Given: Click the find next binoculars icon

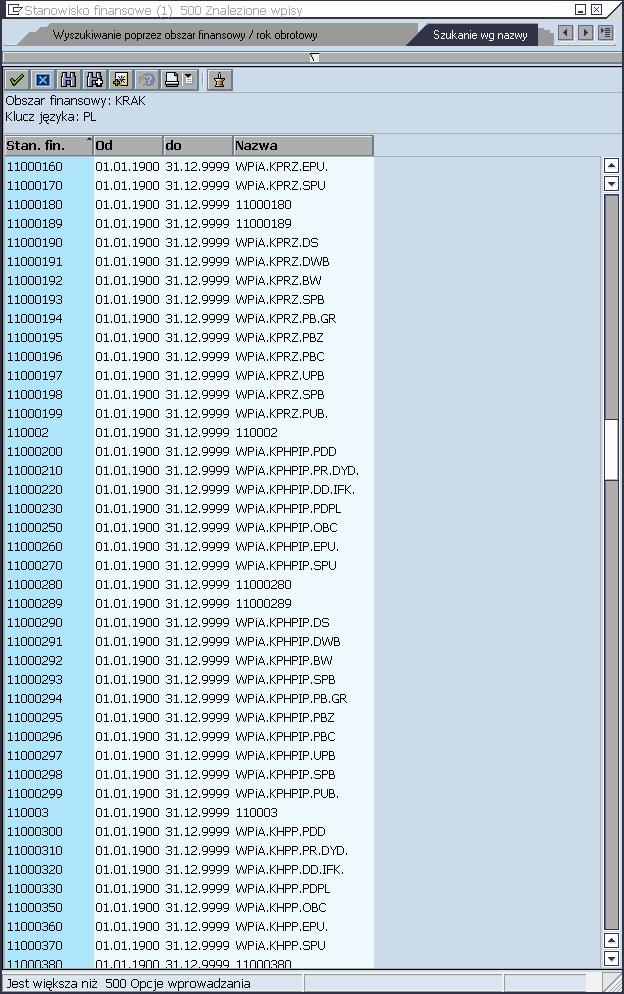Looking at the screenshot, I should (x=95, y=80).
